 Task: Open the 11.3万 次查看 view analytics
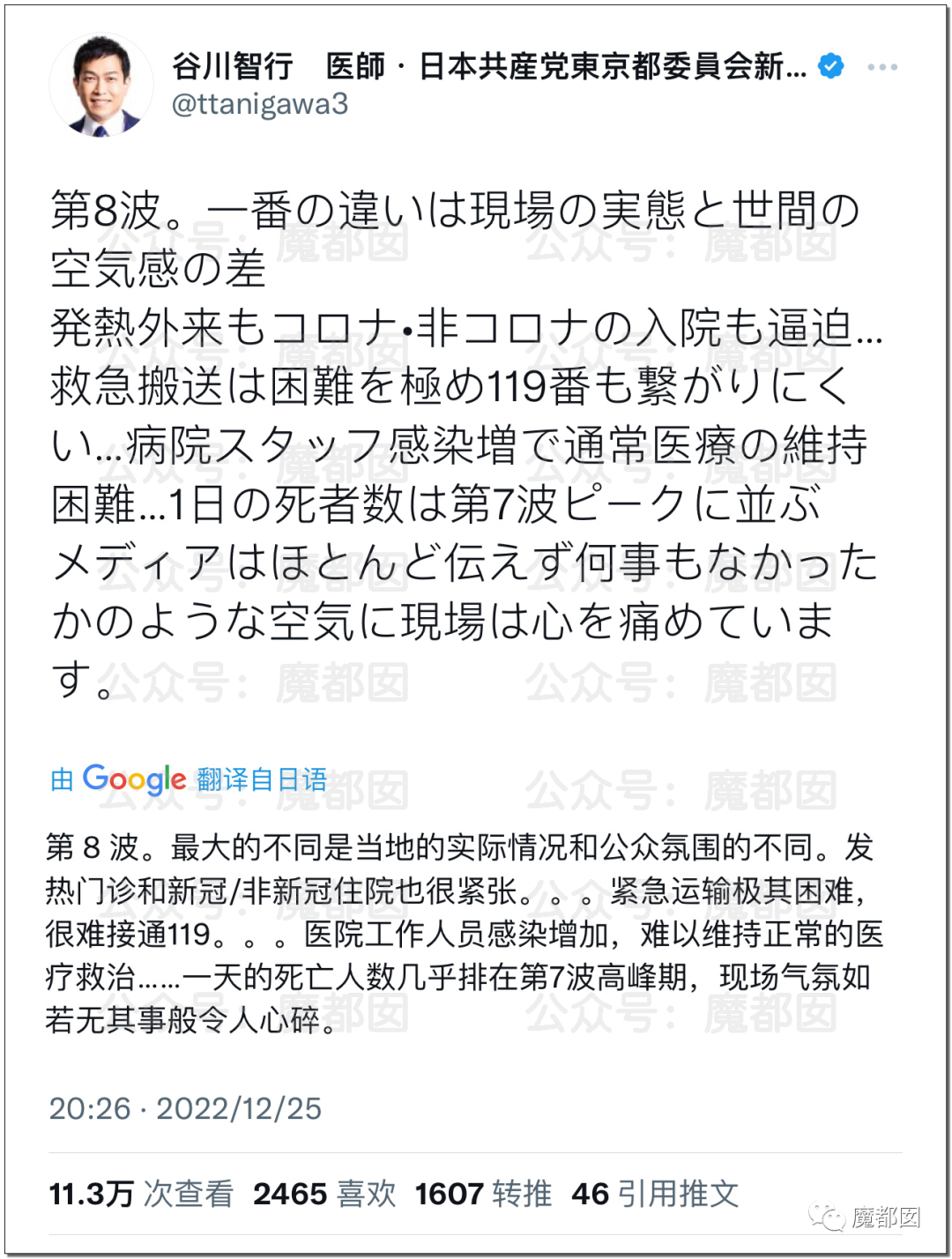[x=141, y=1194]
